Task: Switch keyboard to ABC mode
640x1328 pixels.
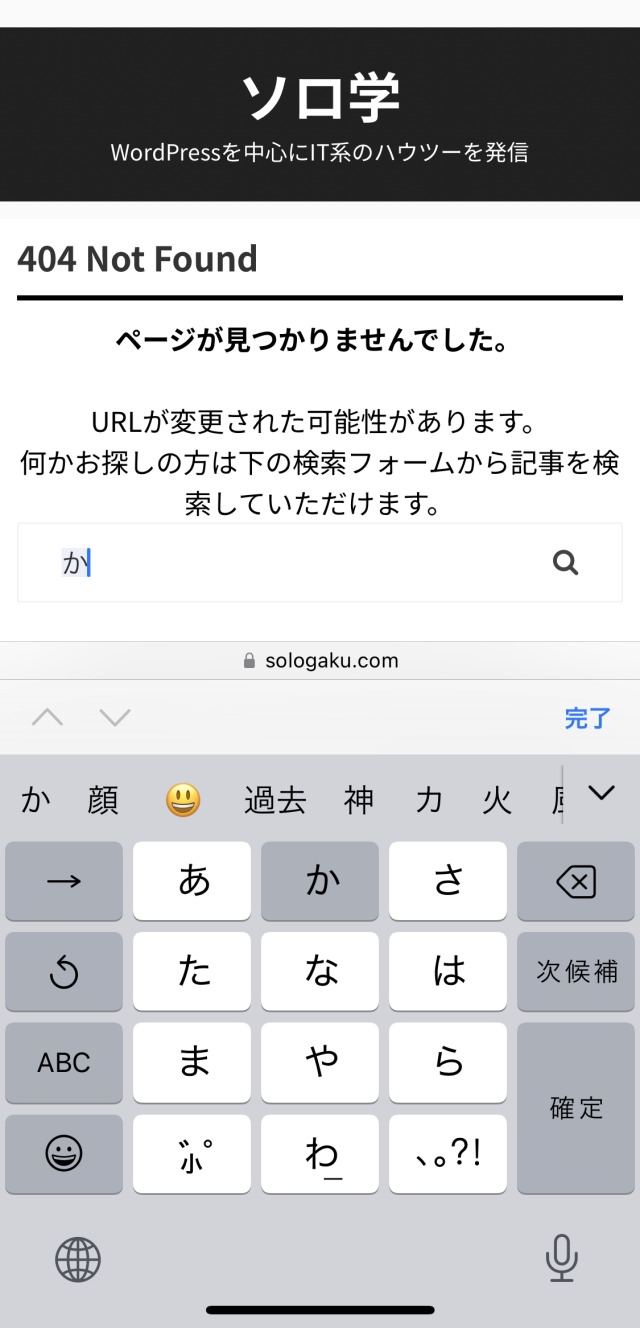Action: (64, 1063)
